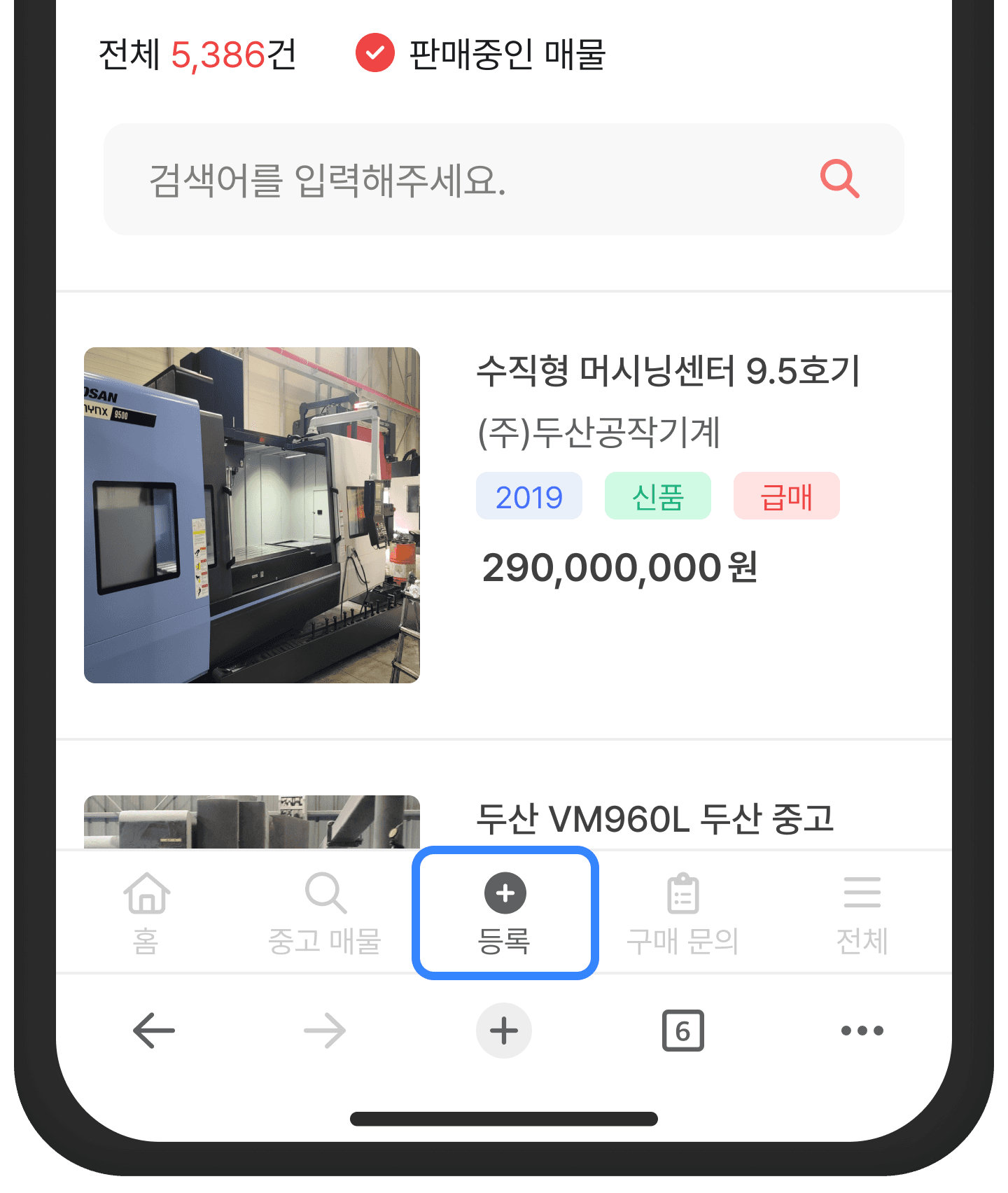View the 6 open browser tabs
This screenshot has width=1008, height=1193.
tap(683, 1031)
